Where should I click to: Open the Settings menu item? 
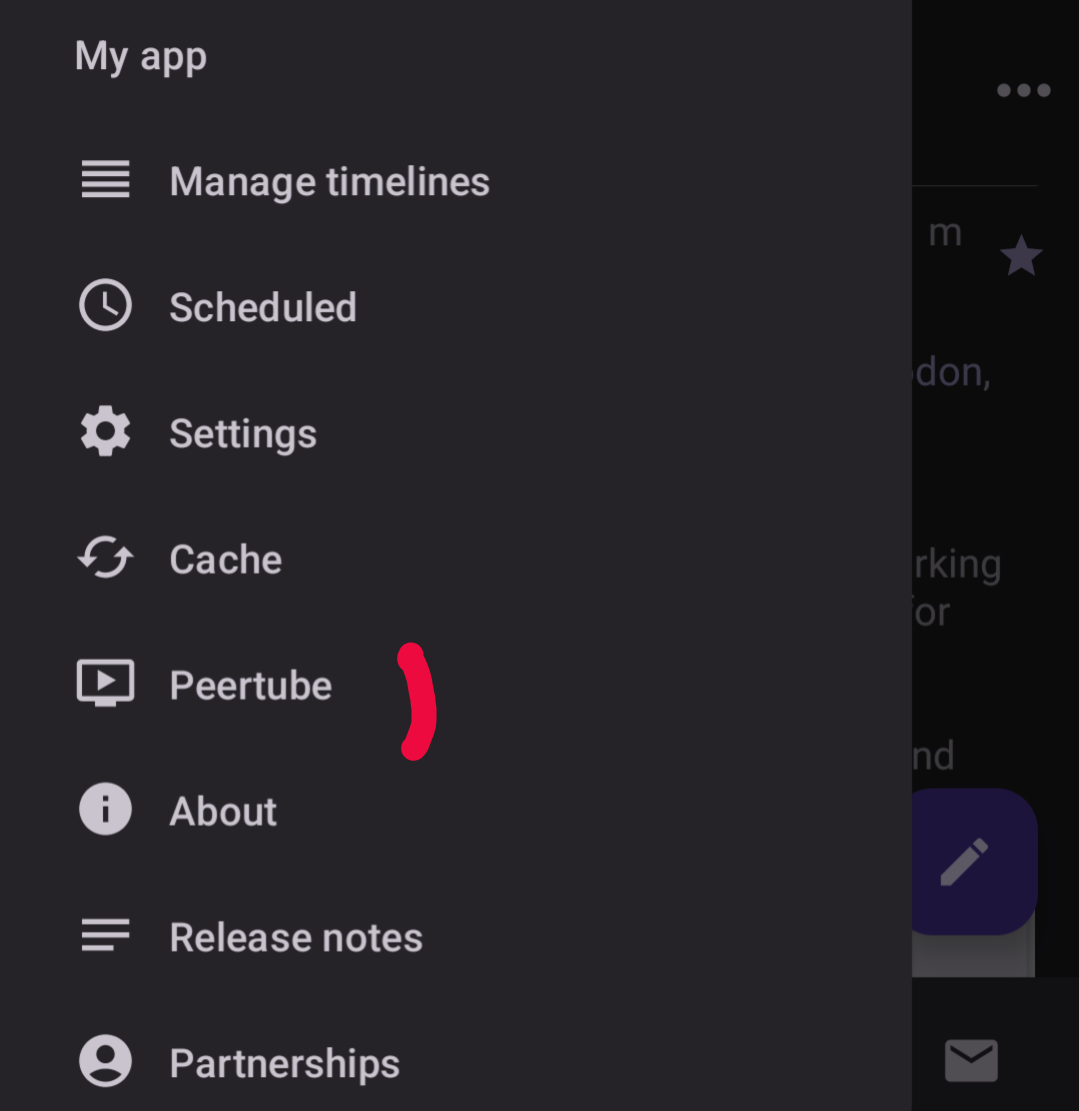pos(242,434)
